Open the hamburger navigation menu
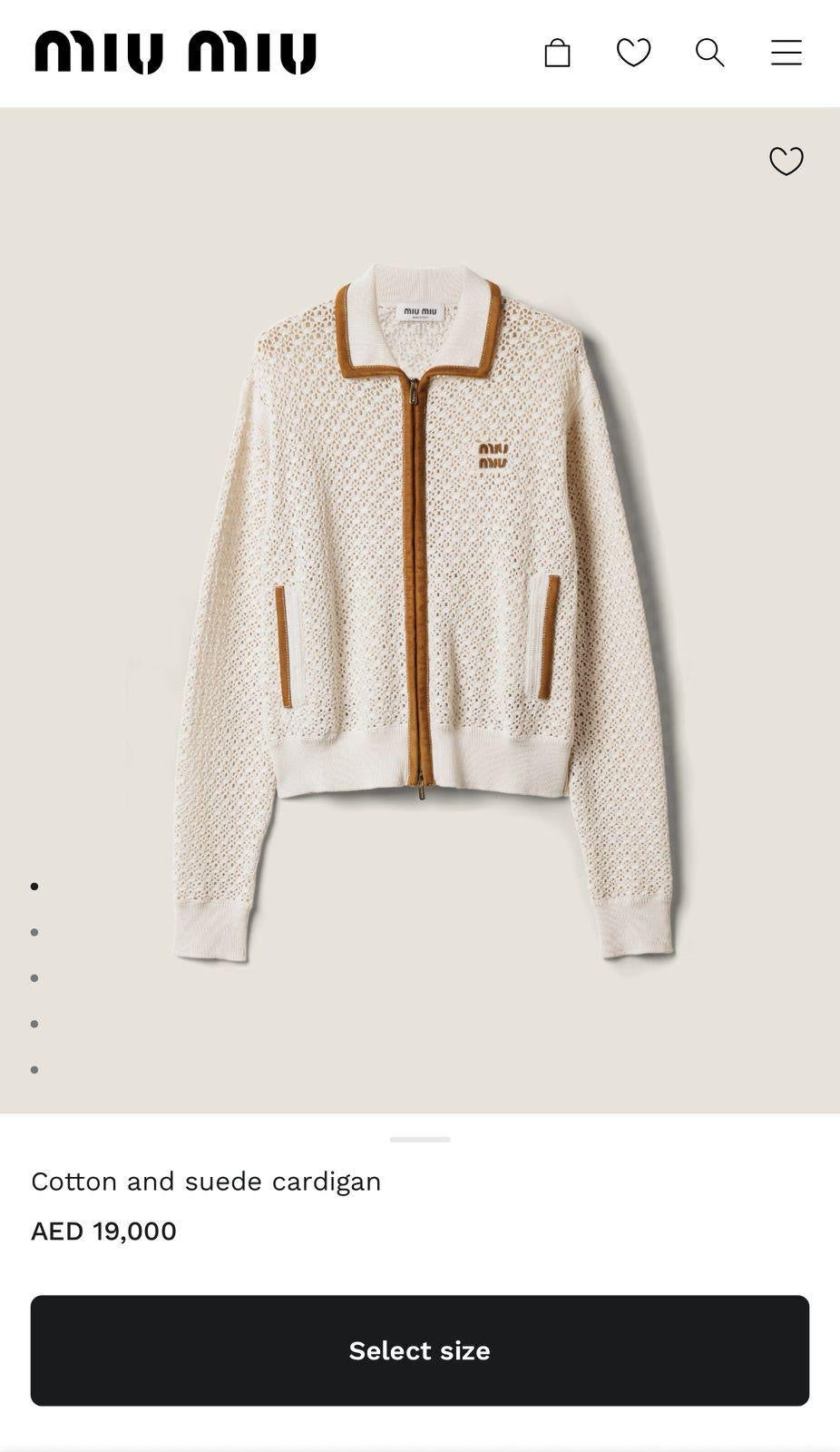Screen dimensions: 840x1452 (x=786, y=53)
